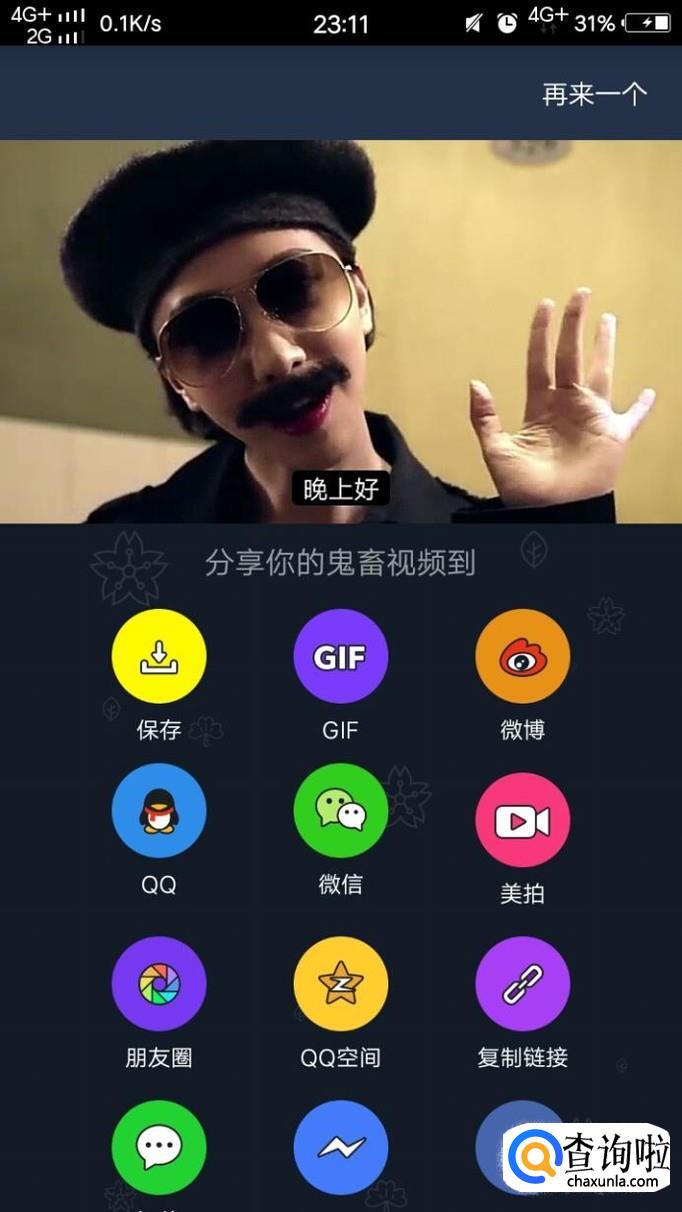Play the video preview

click(340, 331)
